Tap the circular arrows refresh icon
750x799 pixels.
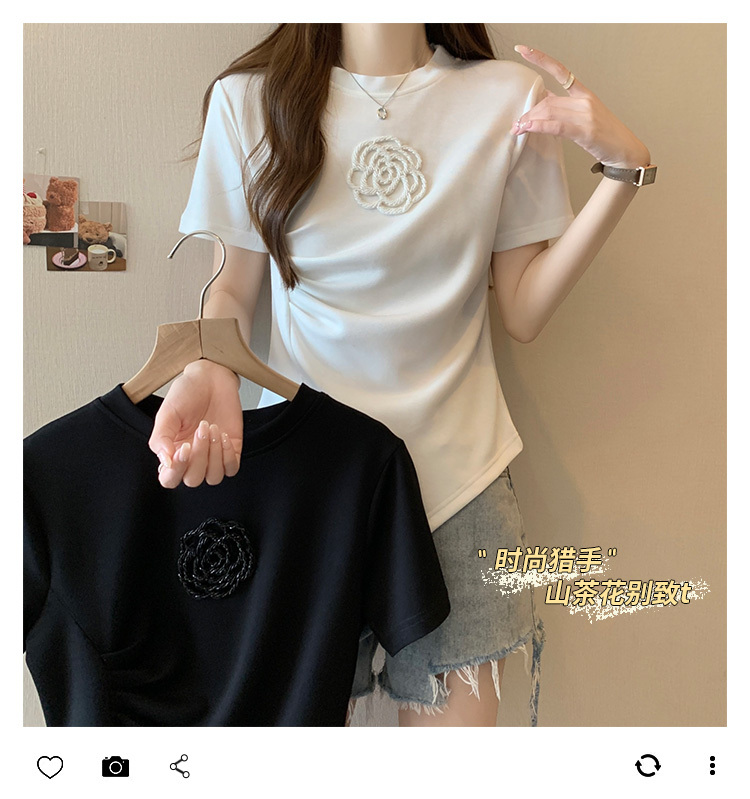tap(648, 766)
